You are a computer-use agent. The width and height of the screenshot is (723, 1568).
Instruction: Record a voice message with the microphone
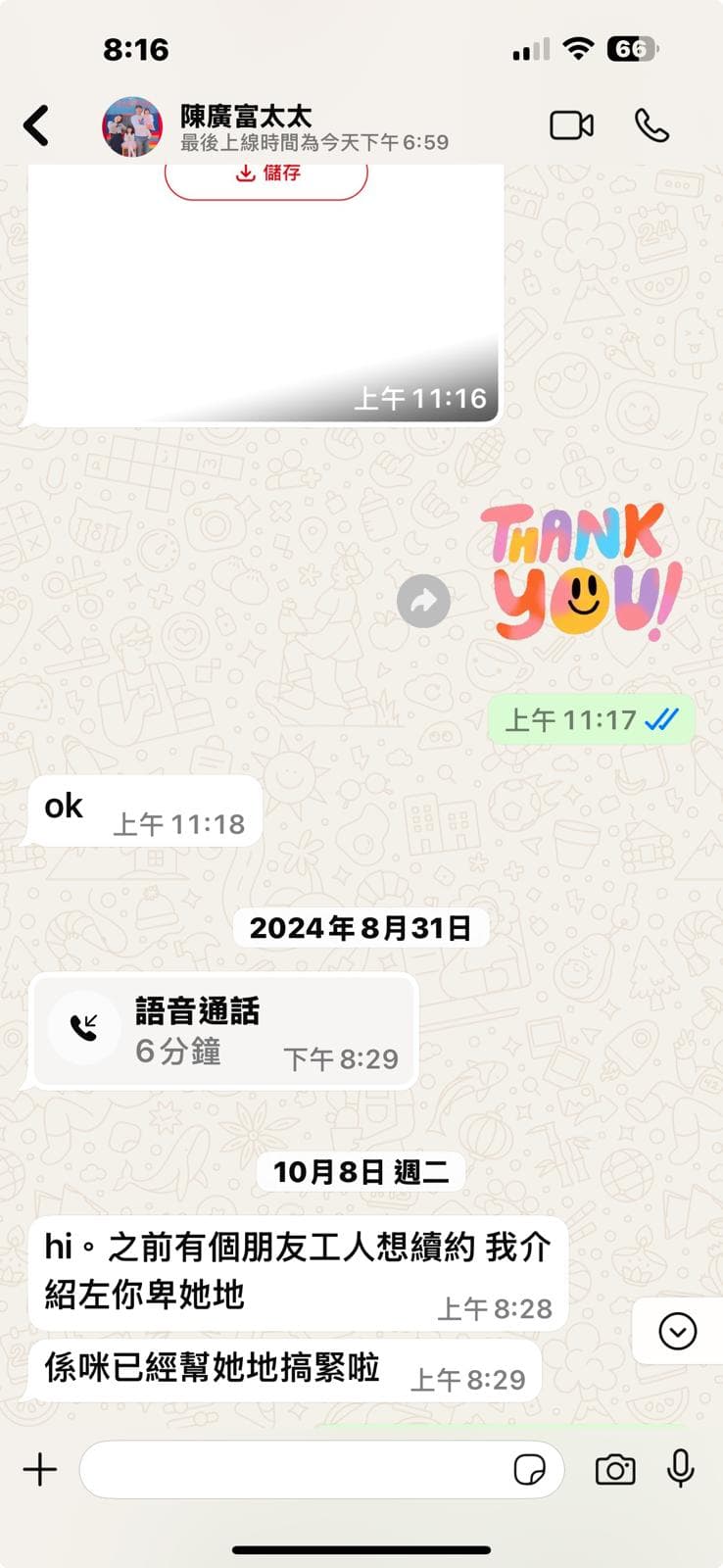point(681,1469)
